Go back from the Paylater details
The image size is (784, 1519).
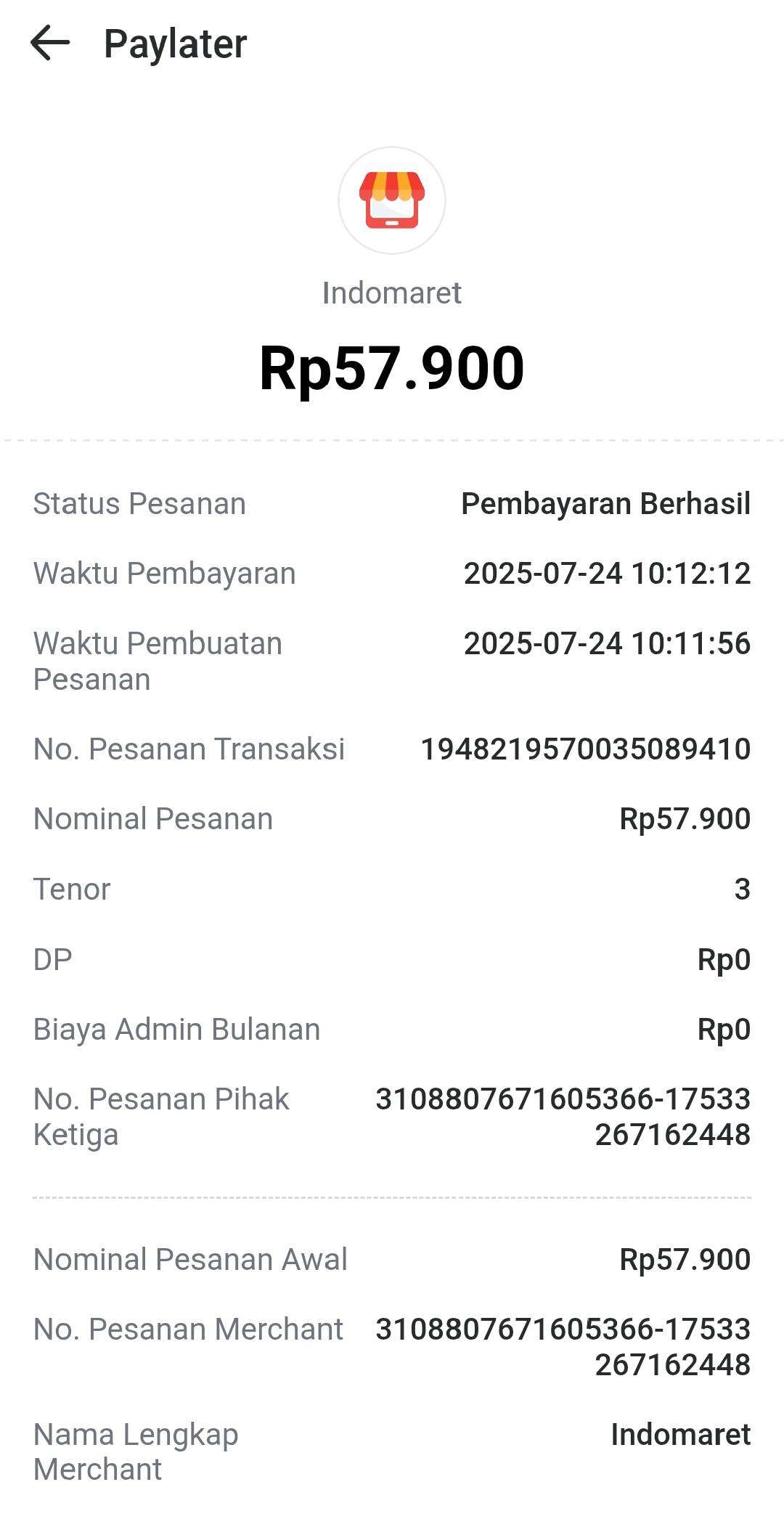(50, 43)
